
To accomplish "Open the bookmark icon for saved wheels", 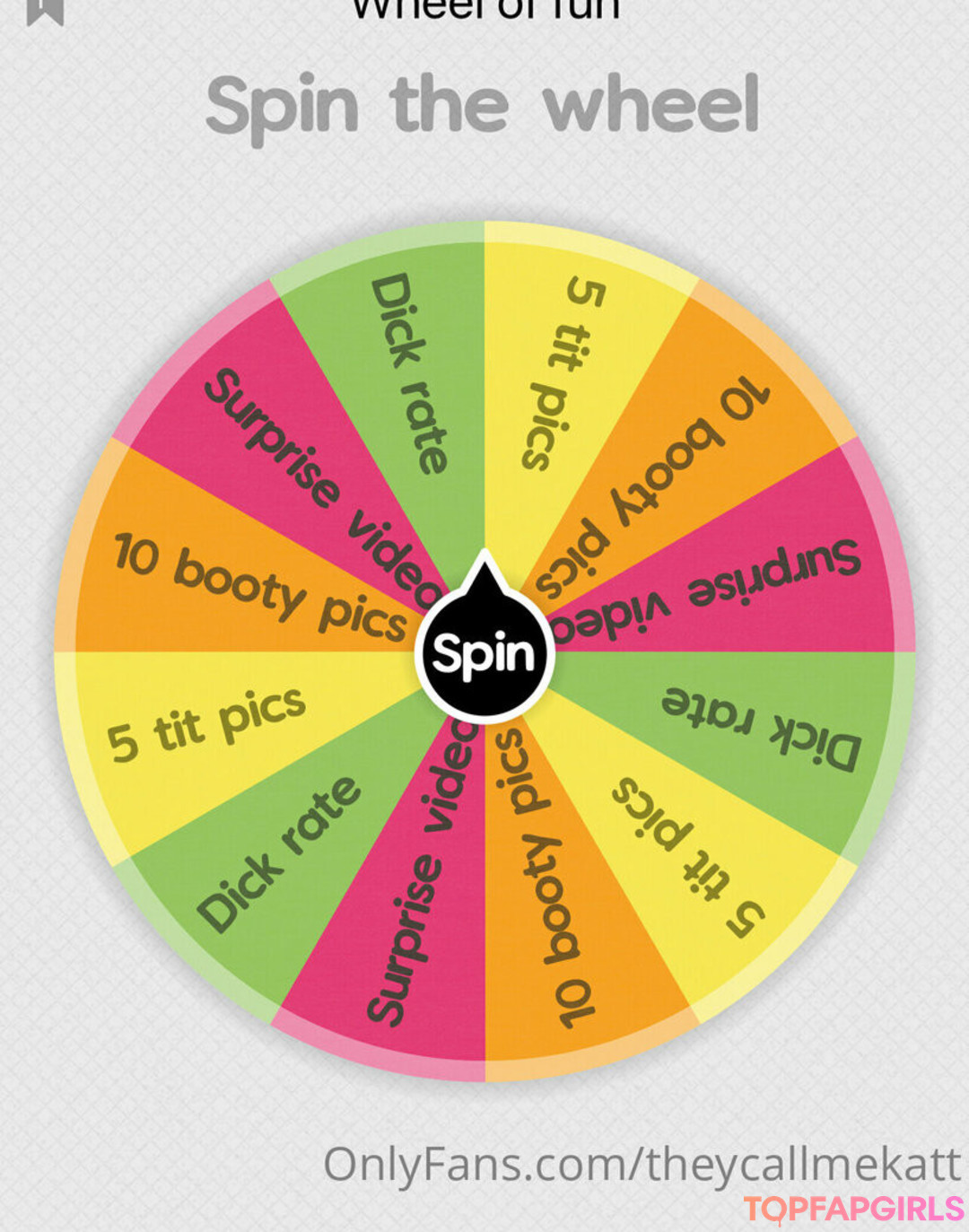I will pyautogui.click(x=45, y=11).
